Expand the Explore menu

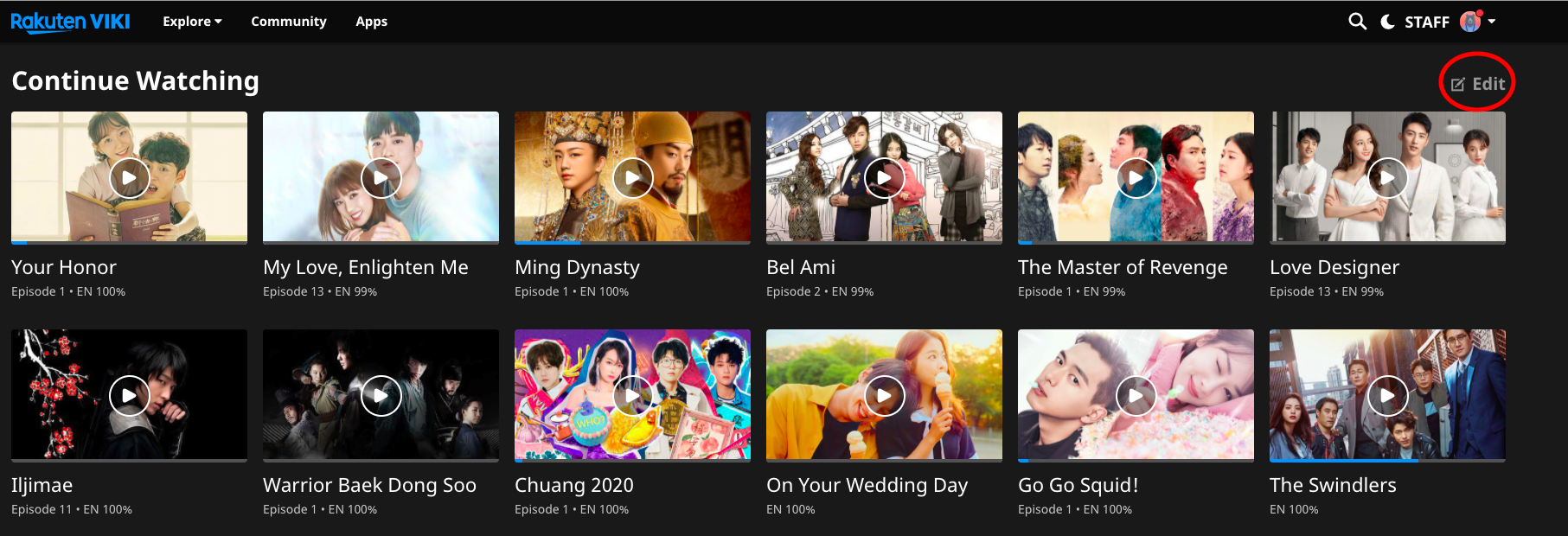(x=192, y=22)
